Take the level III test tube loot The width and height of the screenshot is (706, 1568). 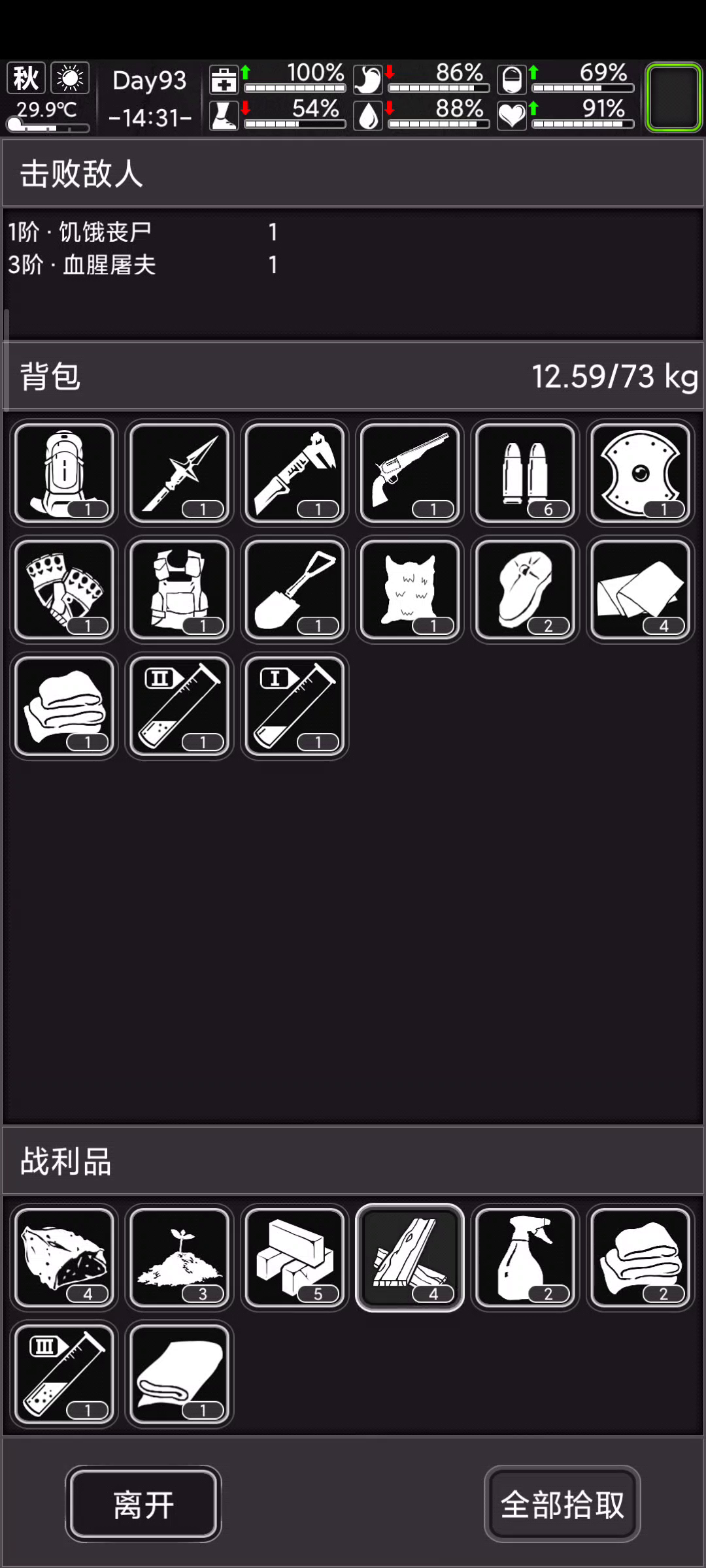coord(64,1374)
